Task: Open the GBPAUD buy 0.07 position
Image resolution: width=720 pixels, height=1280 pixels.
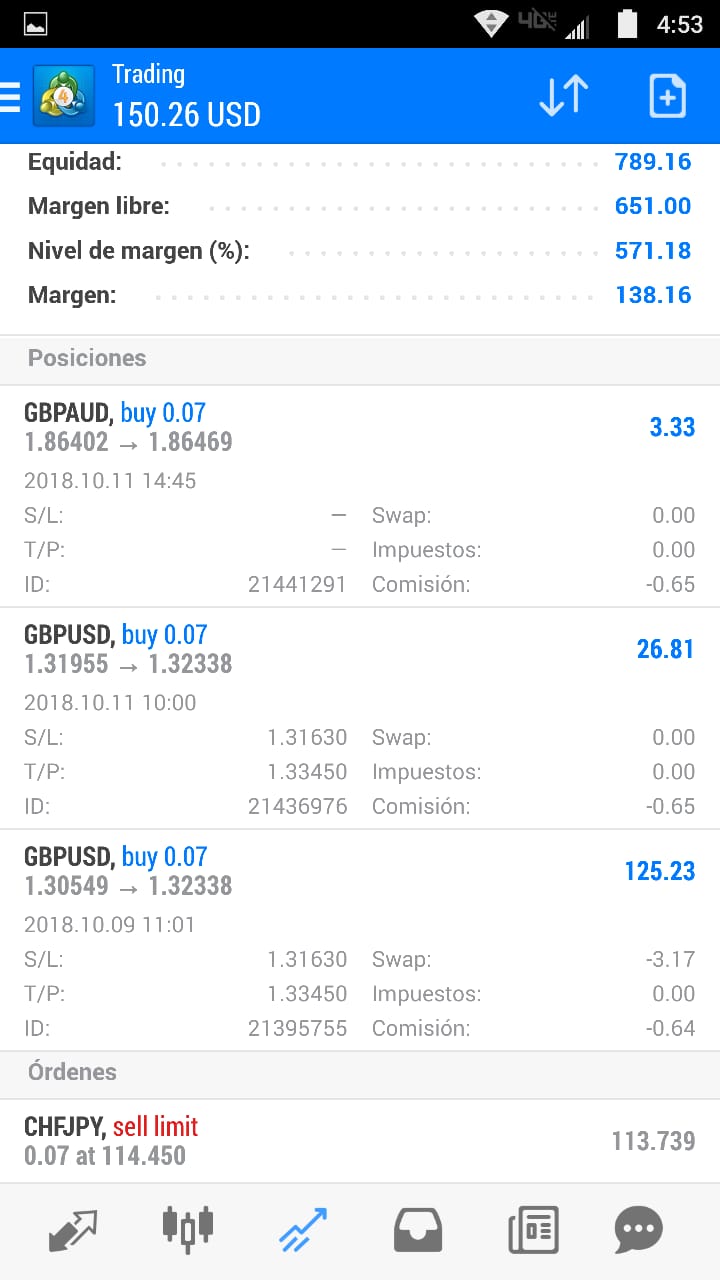Action: point(360,495)
